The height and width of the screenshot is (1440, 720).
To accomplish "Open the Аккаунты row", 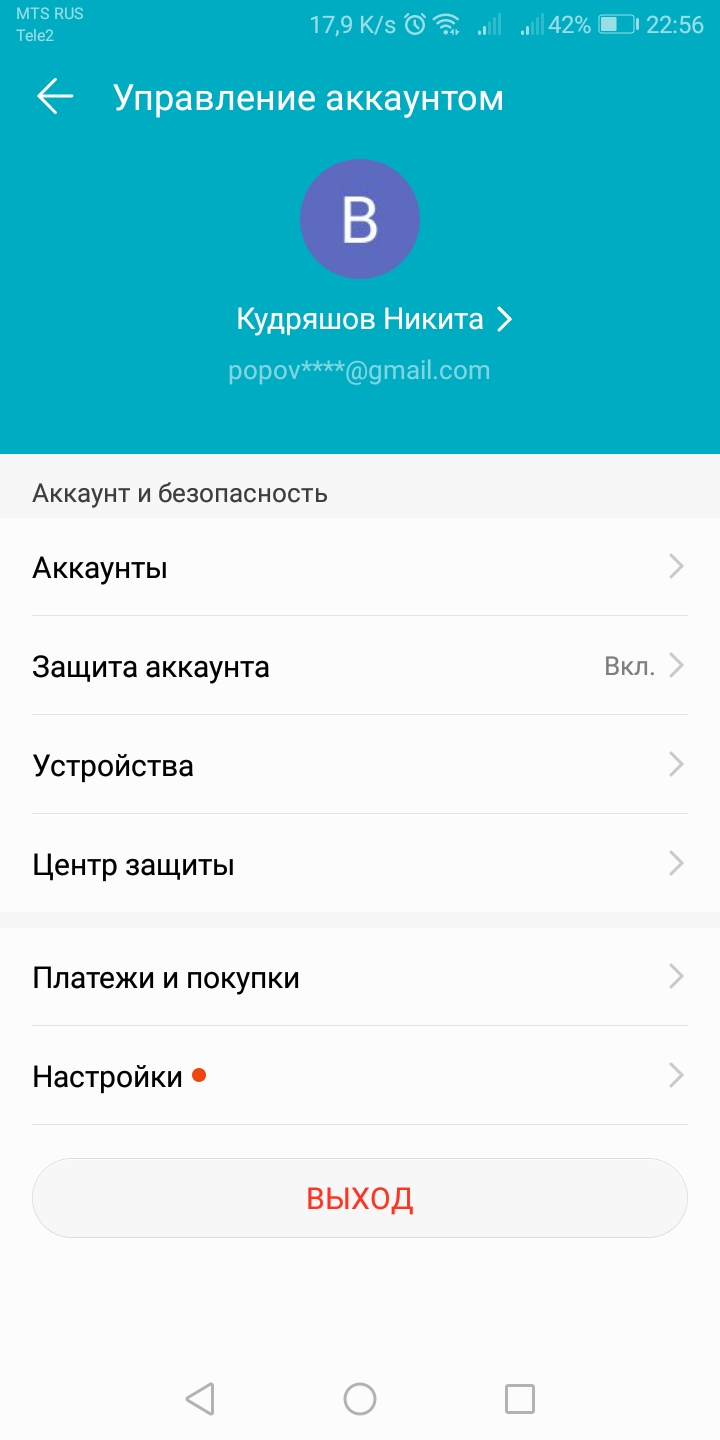I will point(360,568).
